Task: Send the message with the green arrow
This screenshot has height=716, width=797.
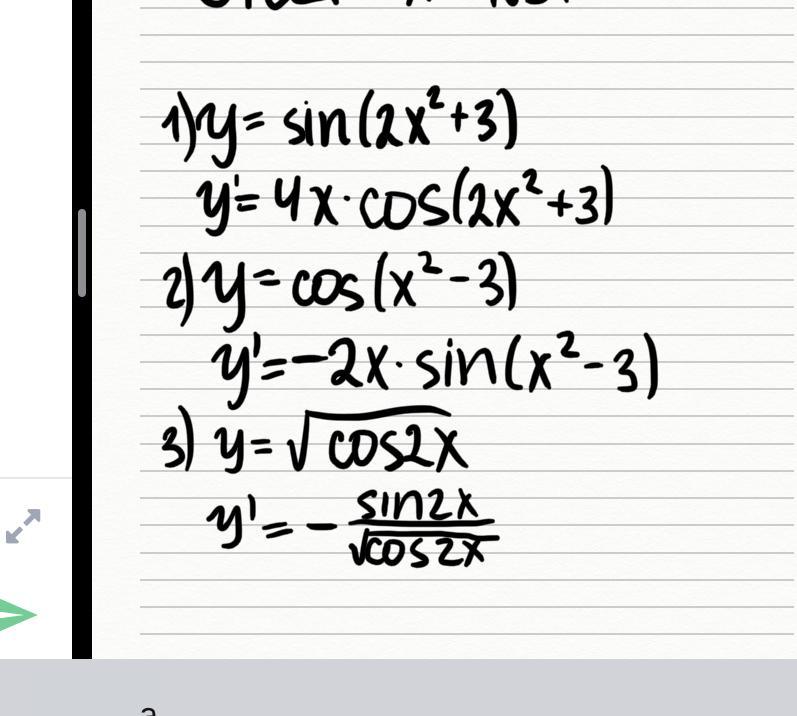Action: (17, 614)
